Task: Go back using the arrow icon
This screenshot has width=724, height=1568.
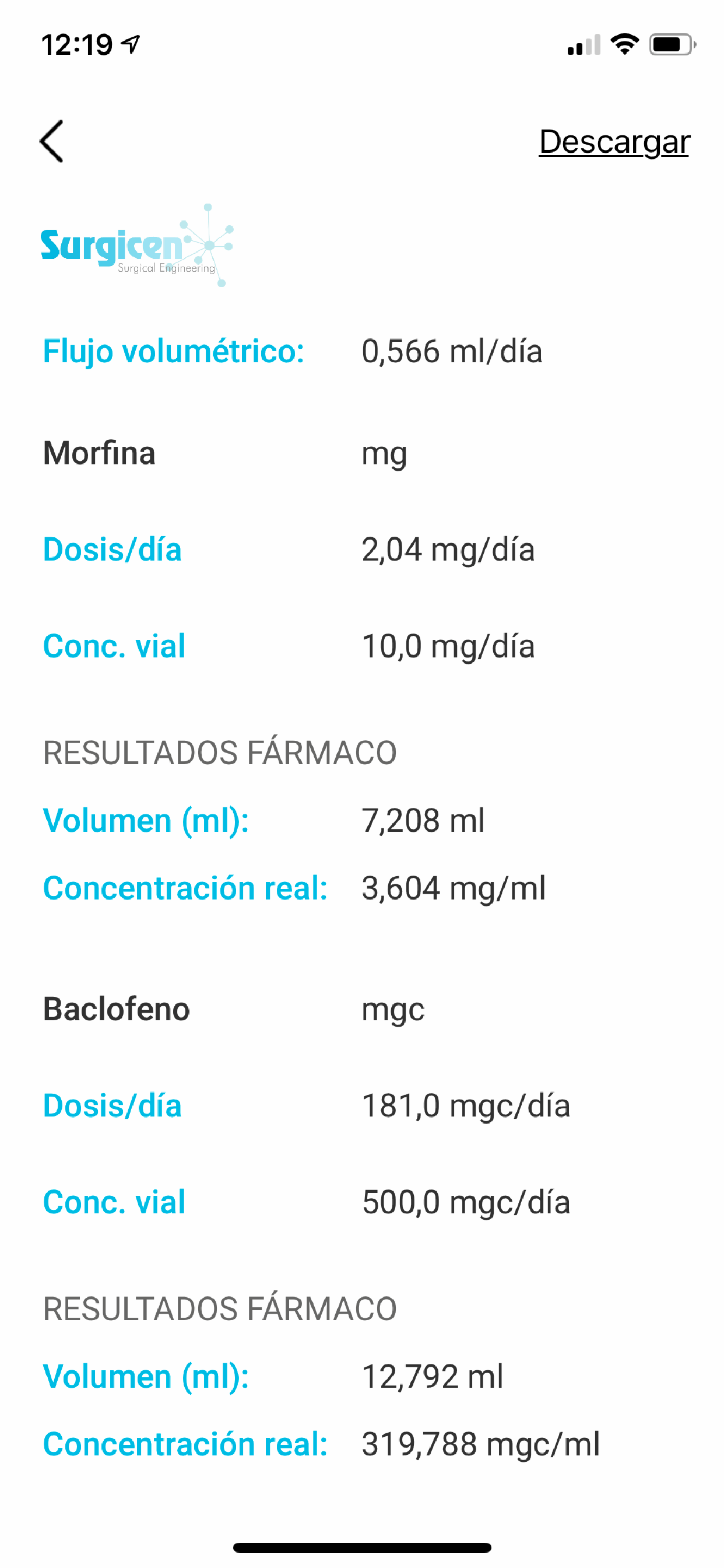Action: click(52, 141)
